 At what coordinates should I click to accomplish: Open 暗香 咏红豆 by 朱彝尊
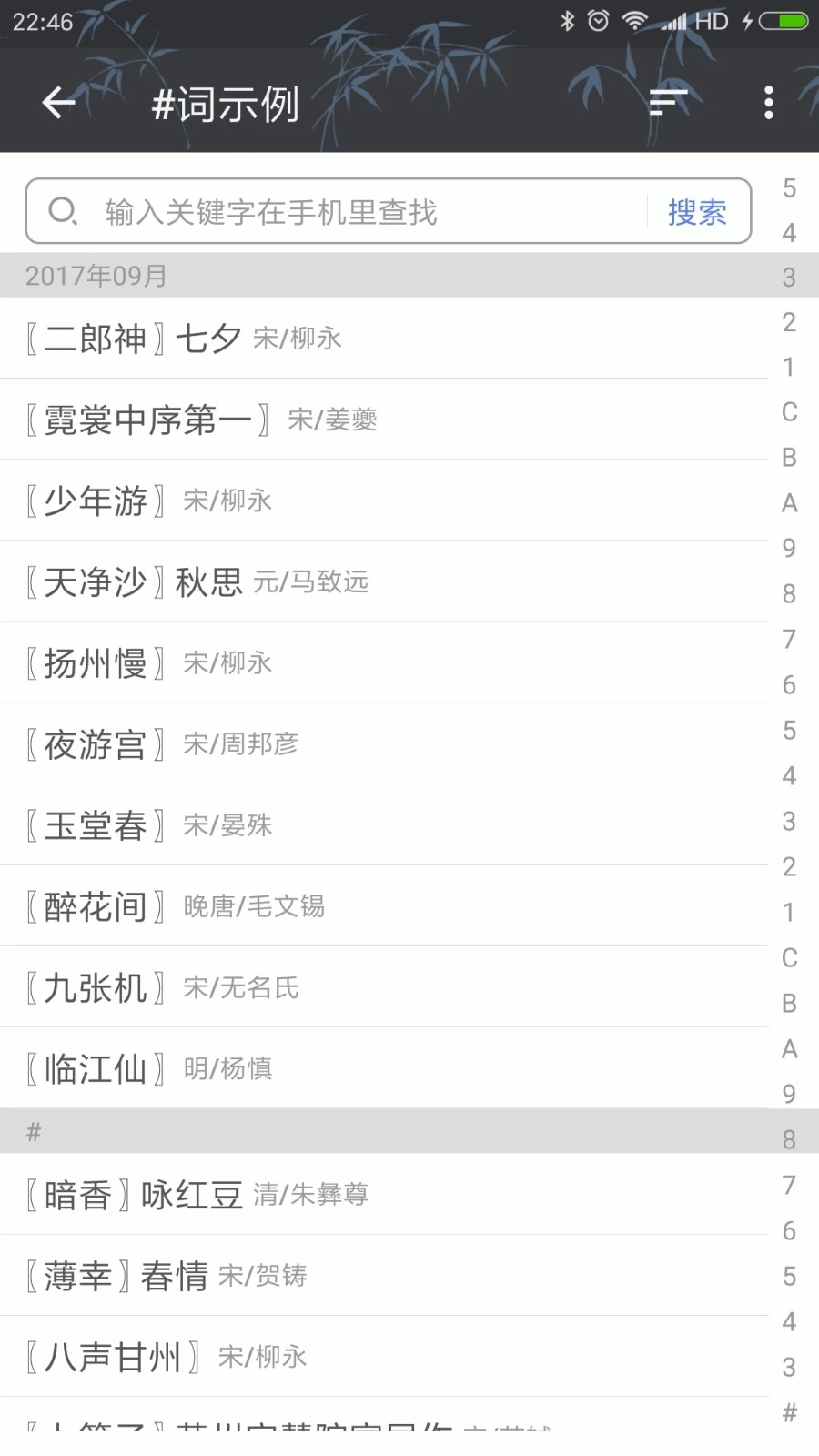(x=382, y=1195)
